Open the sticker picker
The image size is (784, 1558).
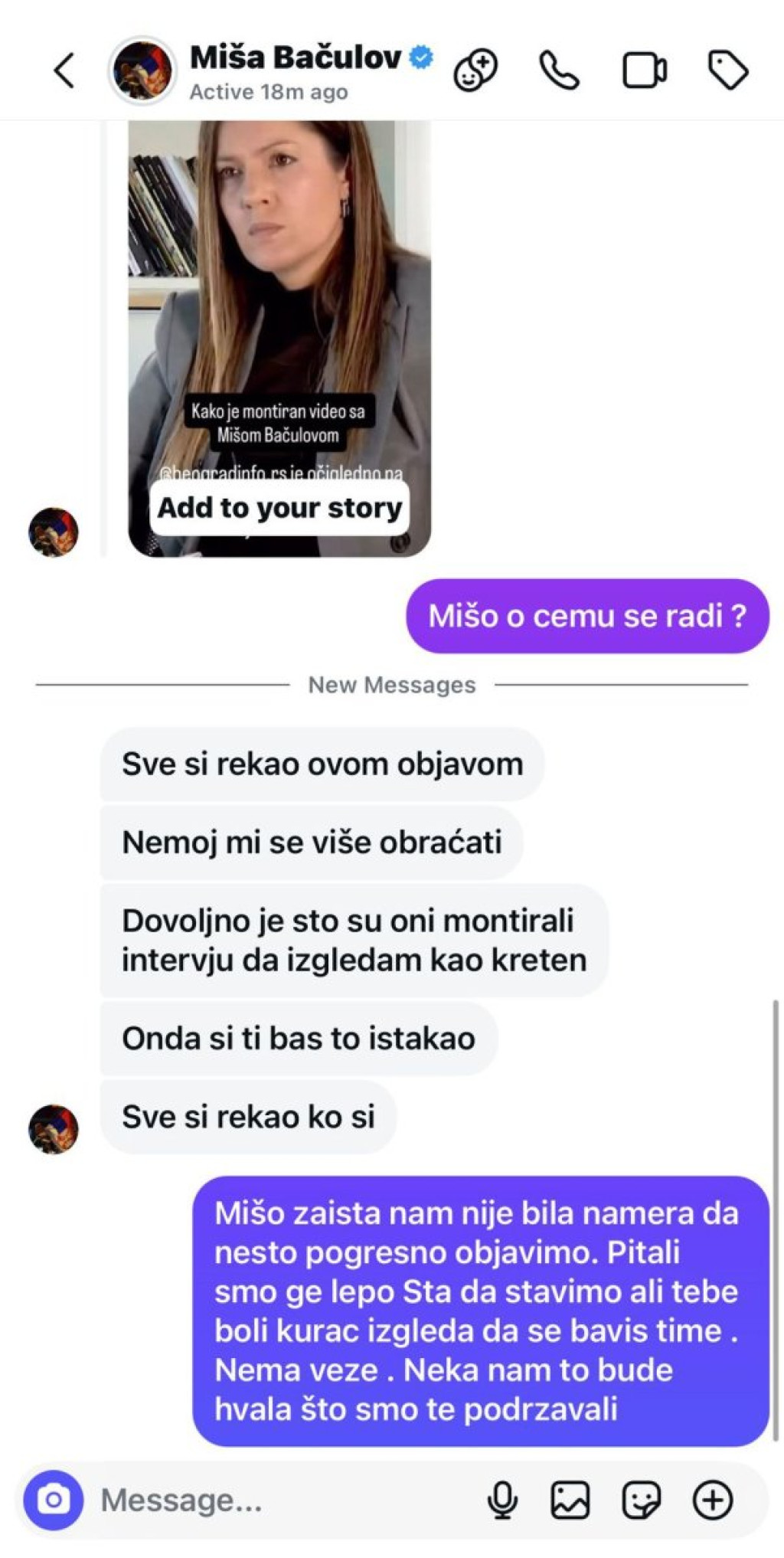[642, 1500]
